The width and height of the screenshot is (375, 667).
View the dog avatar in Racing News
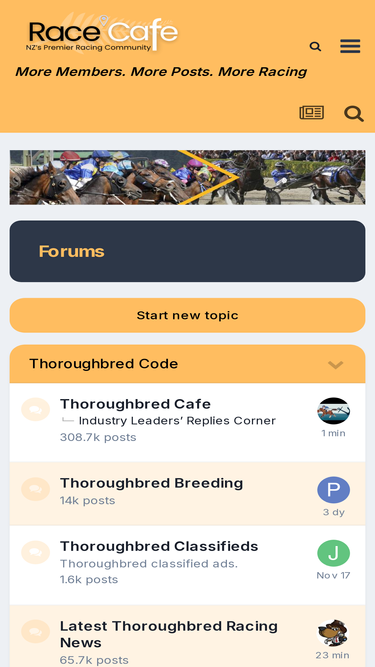click(334, 633)
